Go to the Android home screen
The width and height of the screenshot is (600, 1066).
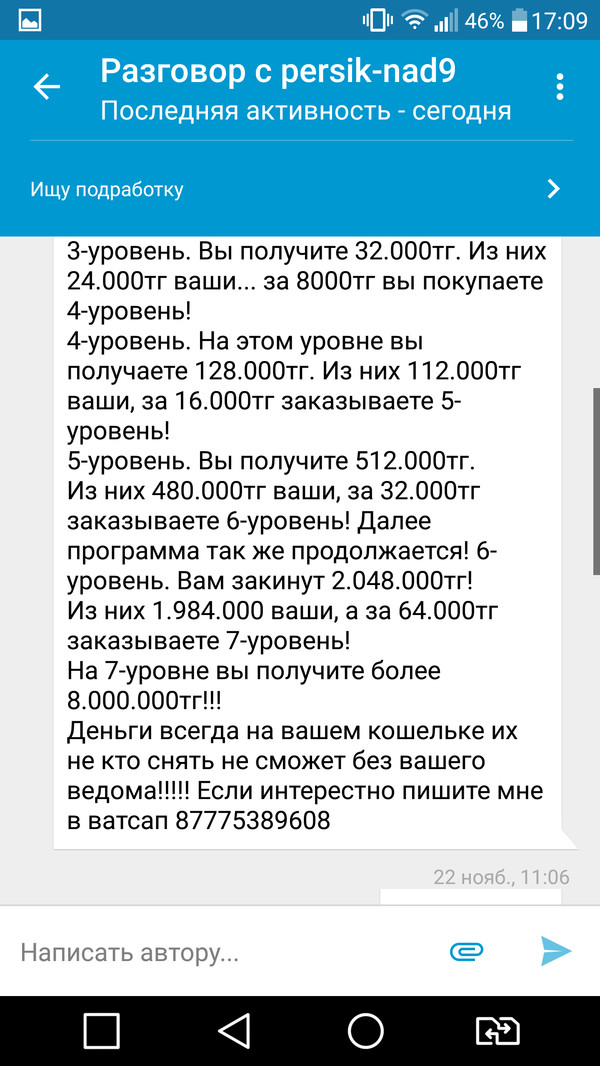[x=365, y=1030]
